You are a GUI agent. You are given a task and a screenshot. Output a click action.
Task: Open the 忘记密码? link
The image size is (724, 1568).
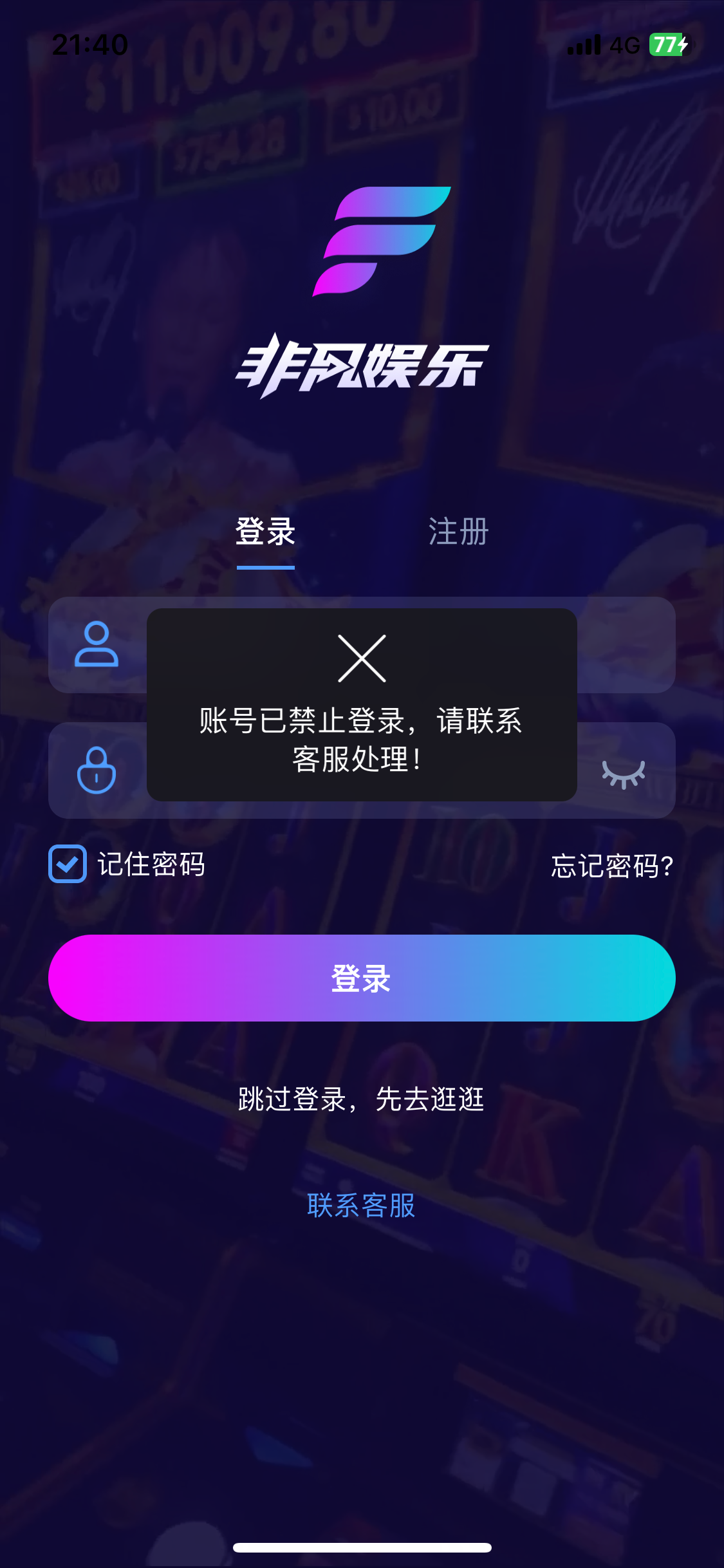(x=612, y=866)
